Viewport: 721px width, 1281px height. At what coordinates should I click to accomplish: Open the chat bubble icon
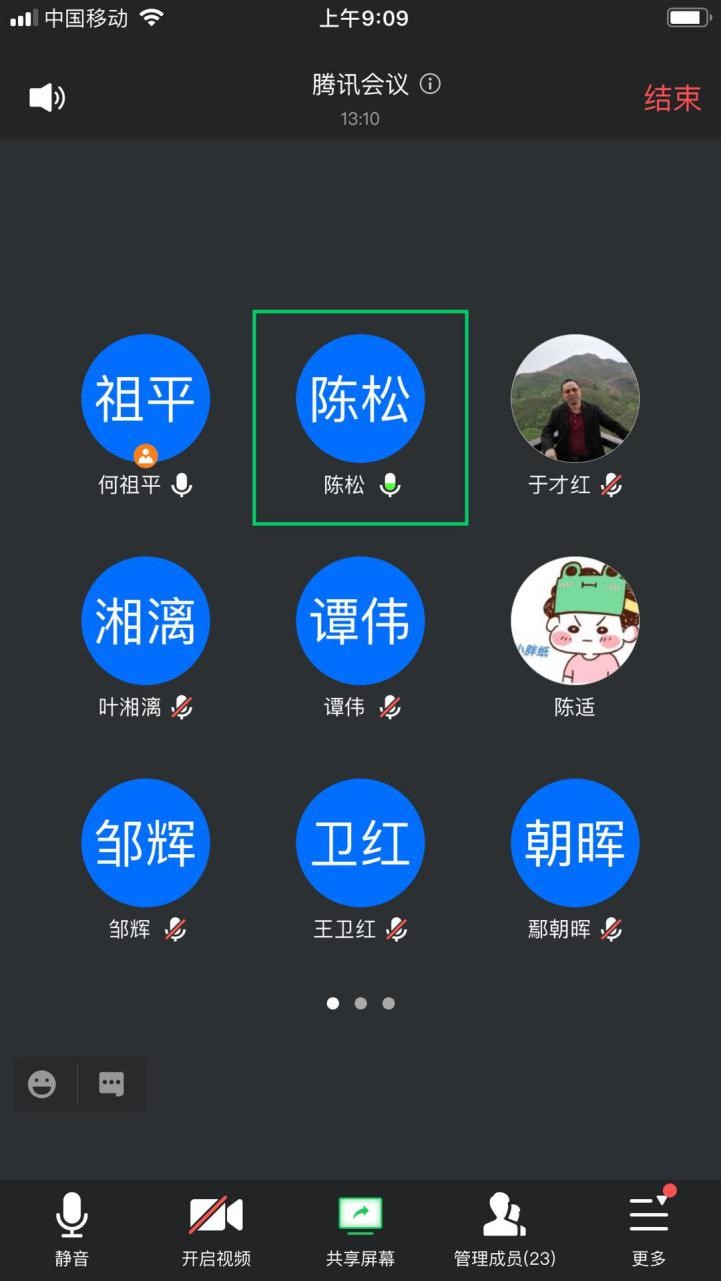(110, 1083)
